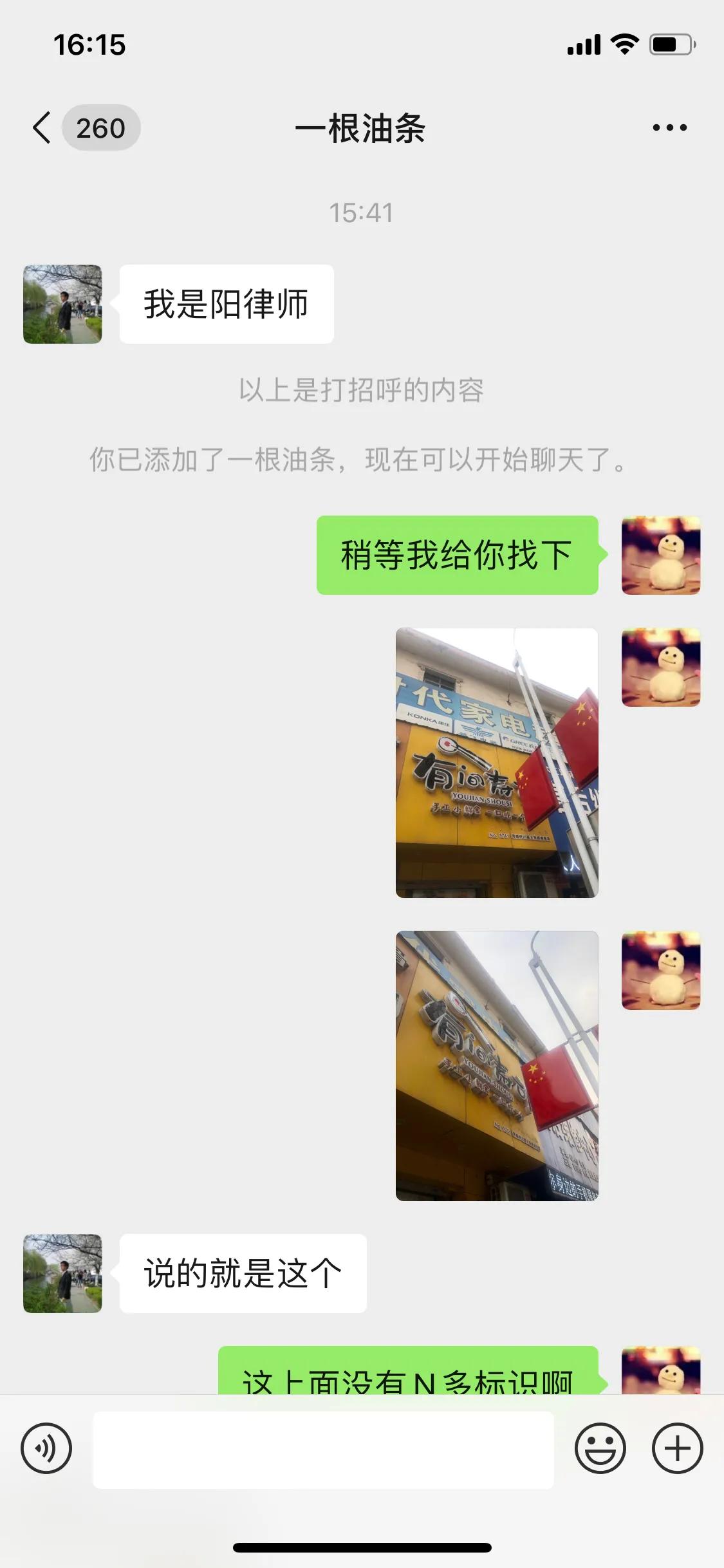The height and width of the screenshot is (1568, 724).
Task: Tap the battery indicator icon
Action: tap(669, 44)
